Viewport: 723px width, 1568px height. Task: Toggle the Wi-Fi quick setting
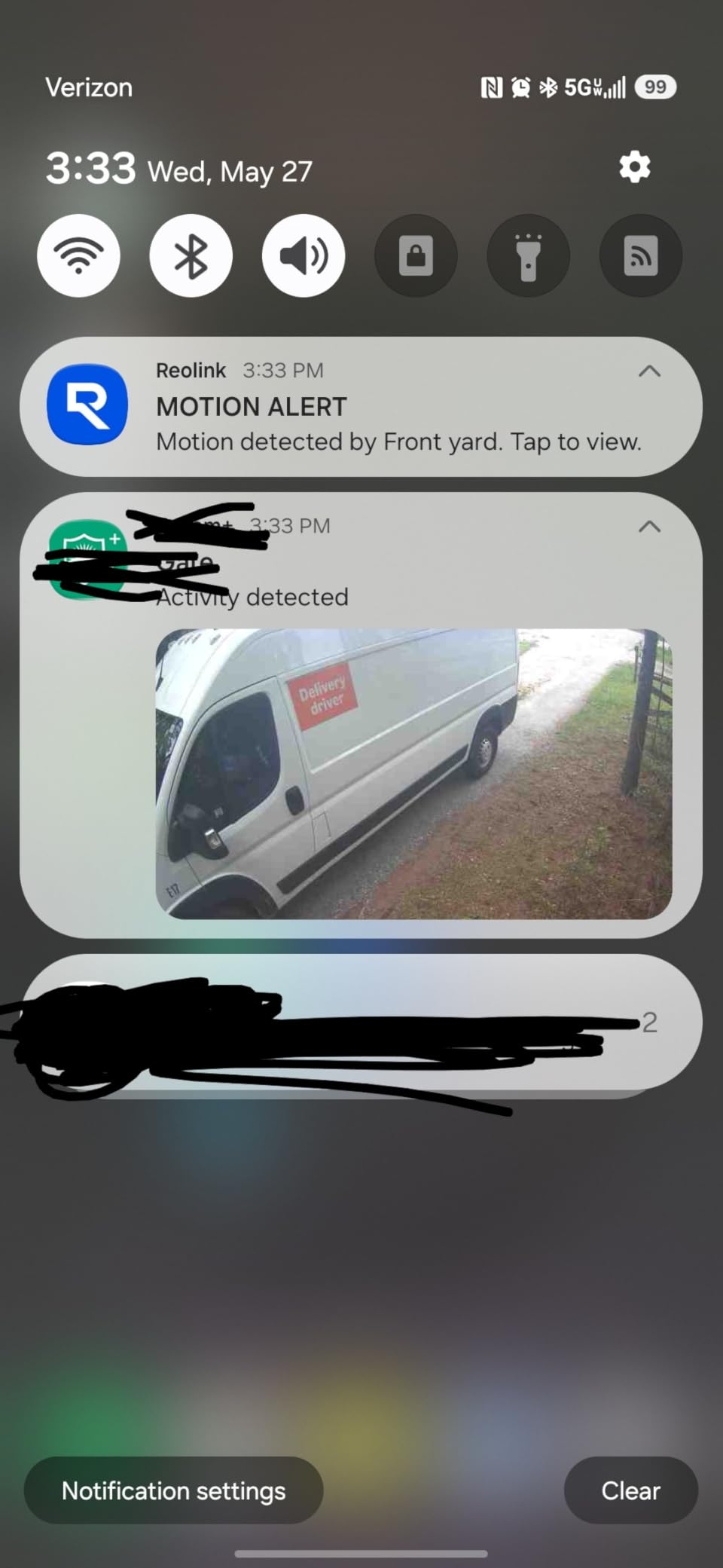pos(78,255)
